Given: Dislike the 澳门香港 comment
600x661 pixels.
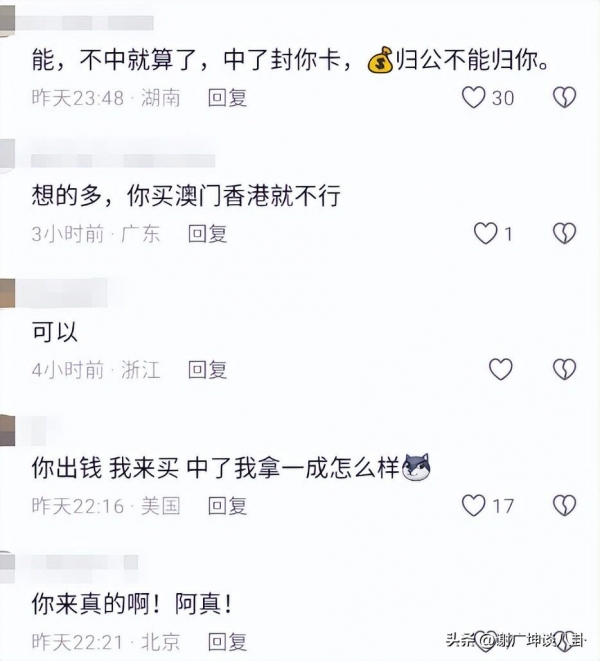Looking at the screenshot, I should click(x=565, y=234).
